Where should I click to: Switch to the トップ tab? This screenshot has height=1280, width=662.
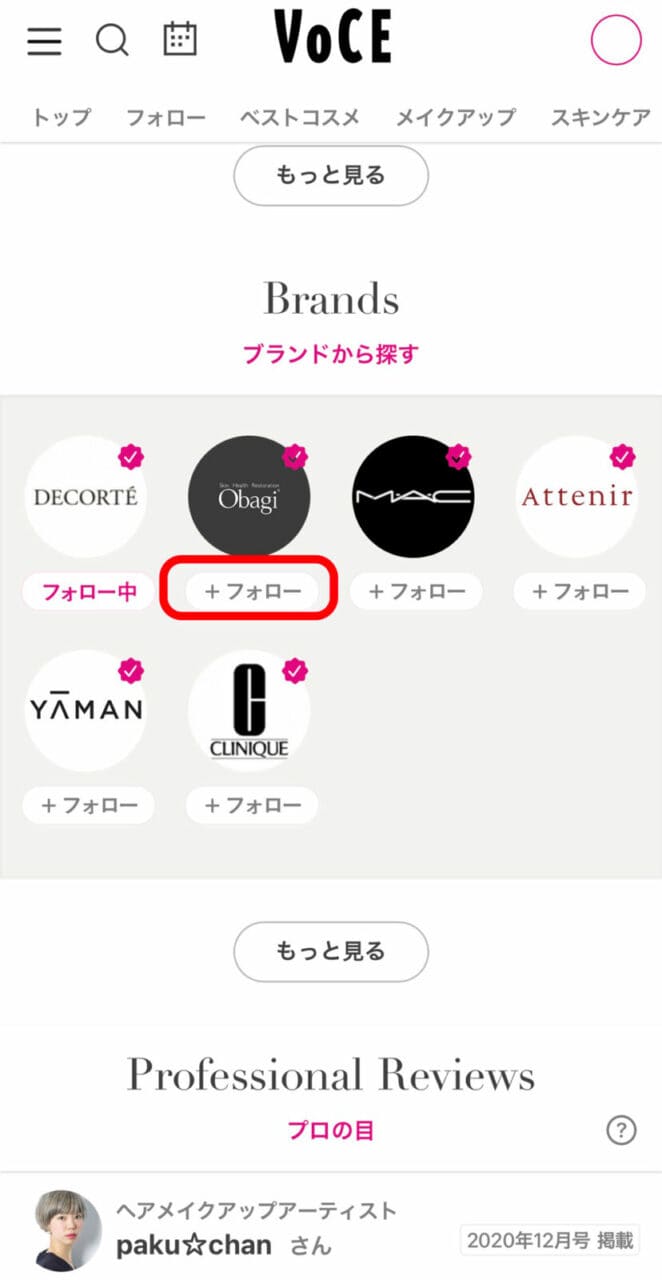click(60, 117)
